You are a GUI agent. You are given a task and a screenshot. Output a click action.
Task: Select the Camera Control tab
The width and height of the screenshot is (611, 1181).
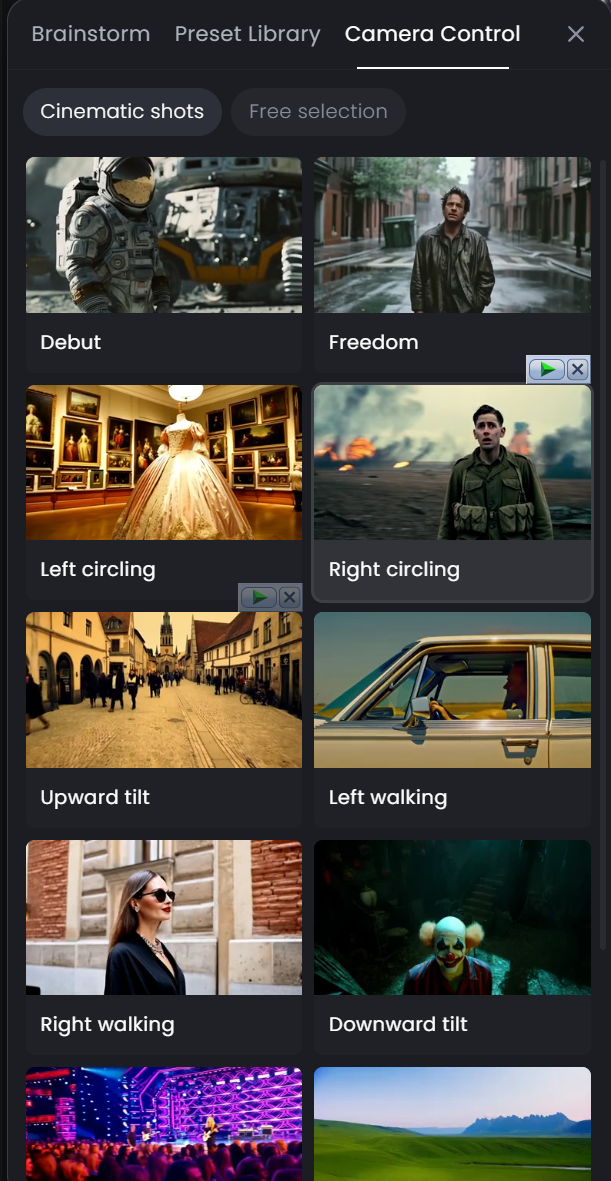pyautogui.click(x=432, y=34)
